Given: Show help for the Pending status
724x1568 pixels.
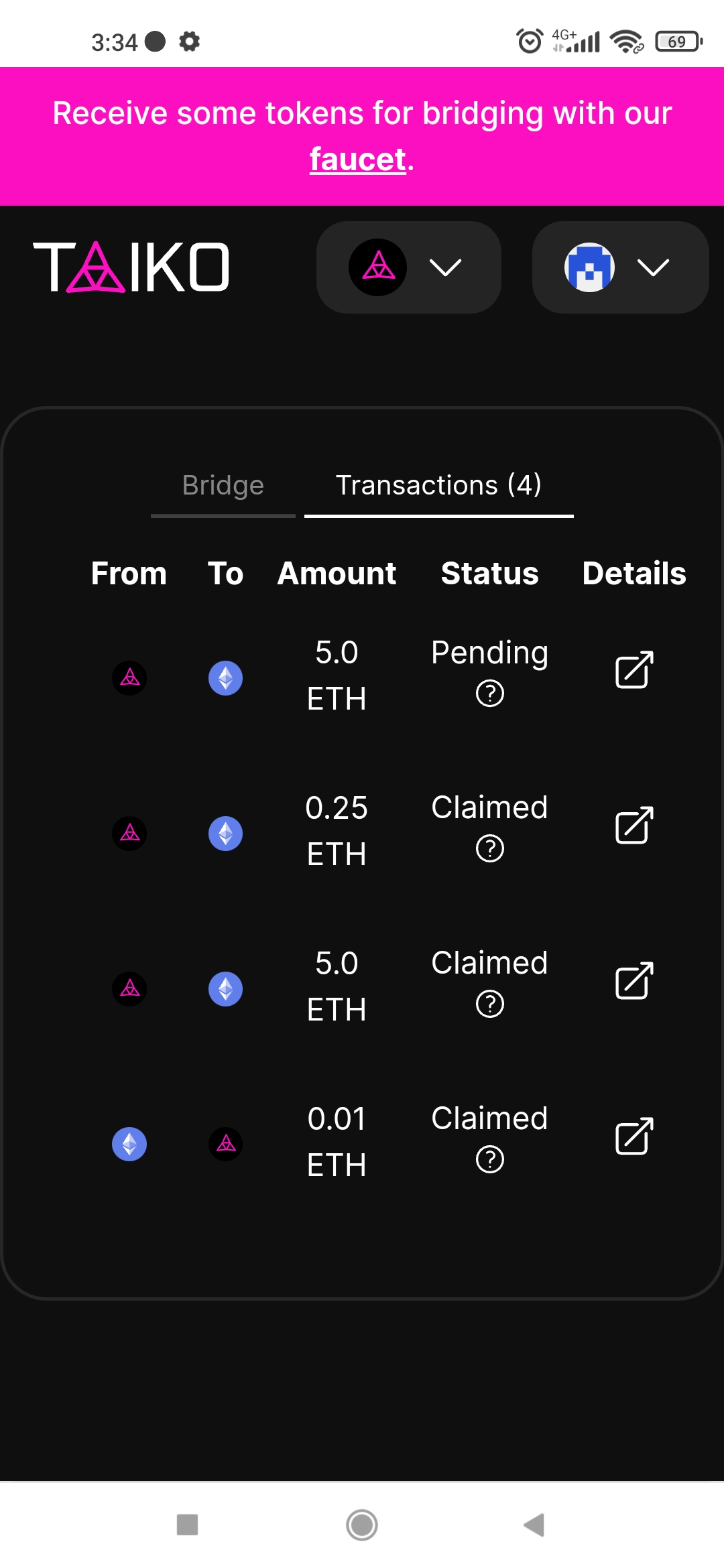Looking at the screenshot, I should (490, 694).
